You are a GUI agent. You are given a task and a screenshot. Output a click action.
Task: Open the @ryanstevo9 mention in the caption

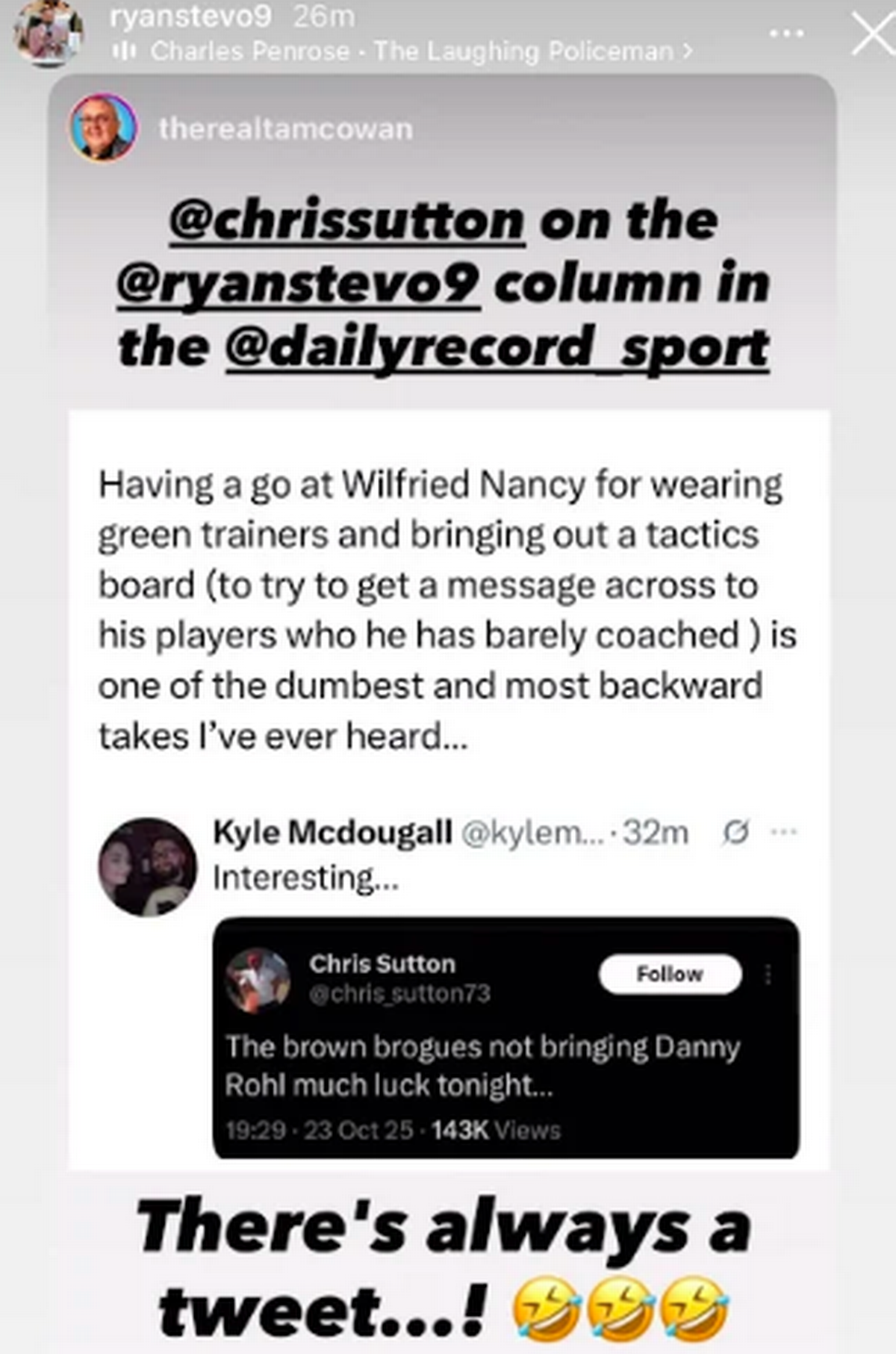click(299, 285)
